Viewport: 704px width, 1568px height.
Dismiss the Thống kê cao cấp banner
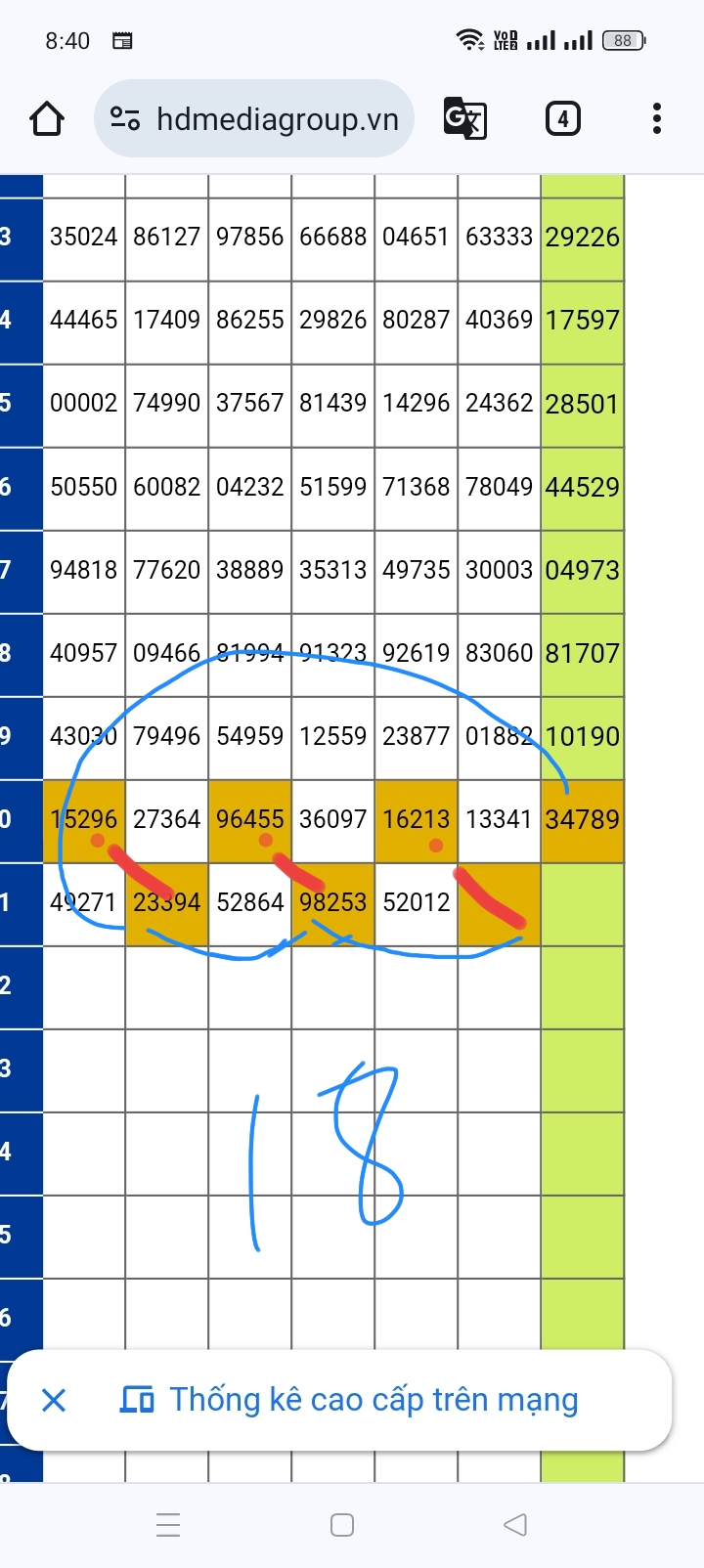pos(54,1400)
